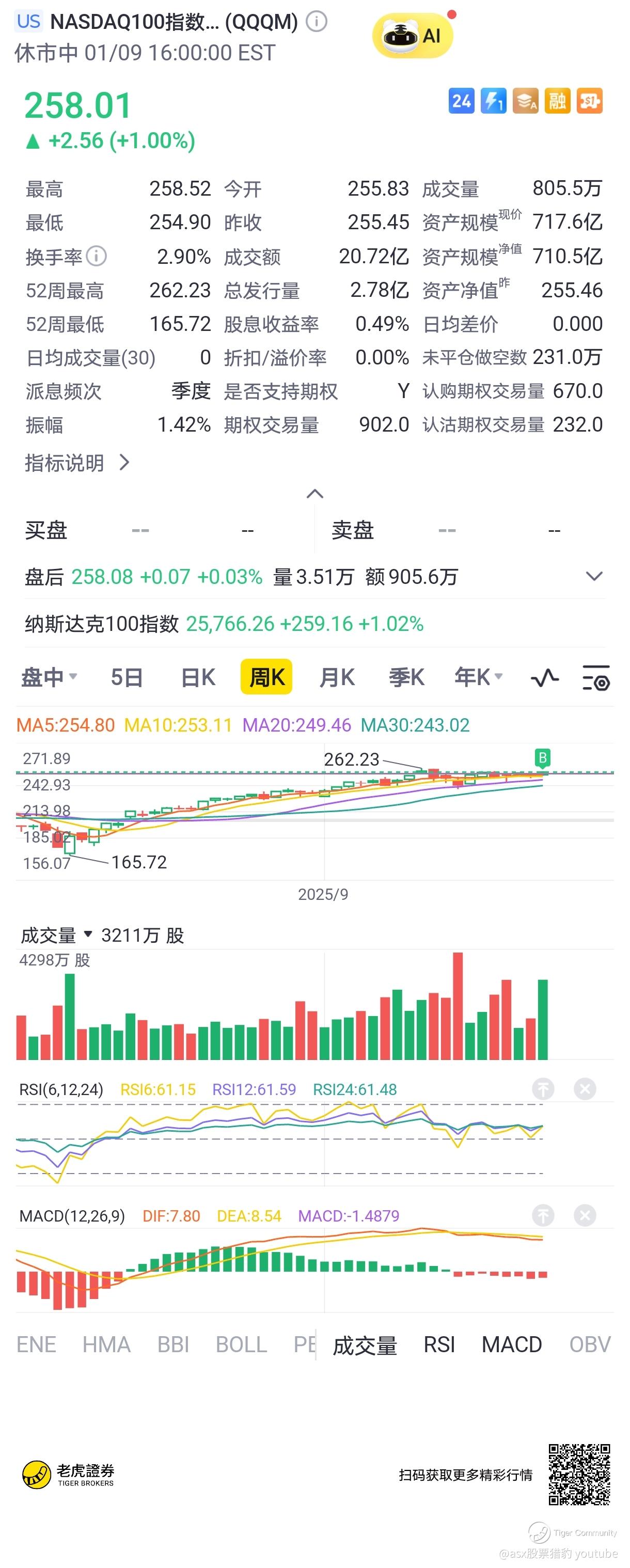Collapse the quote details with the up chevron
Screen dimensions: 630x1568
pyautogui.click(x=314, y=494)
